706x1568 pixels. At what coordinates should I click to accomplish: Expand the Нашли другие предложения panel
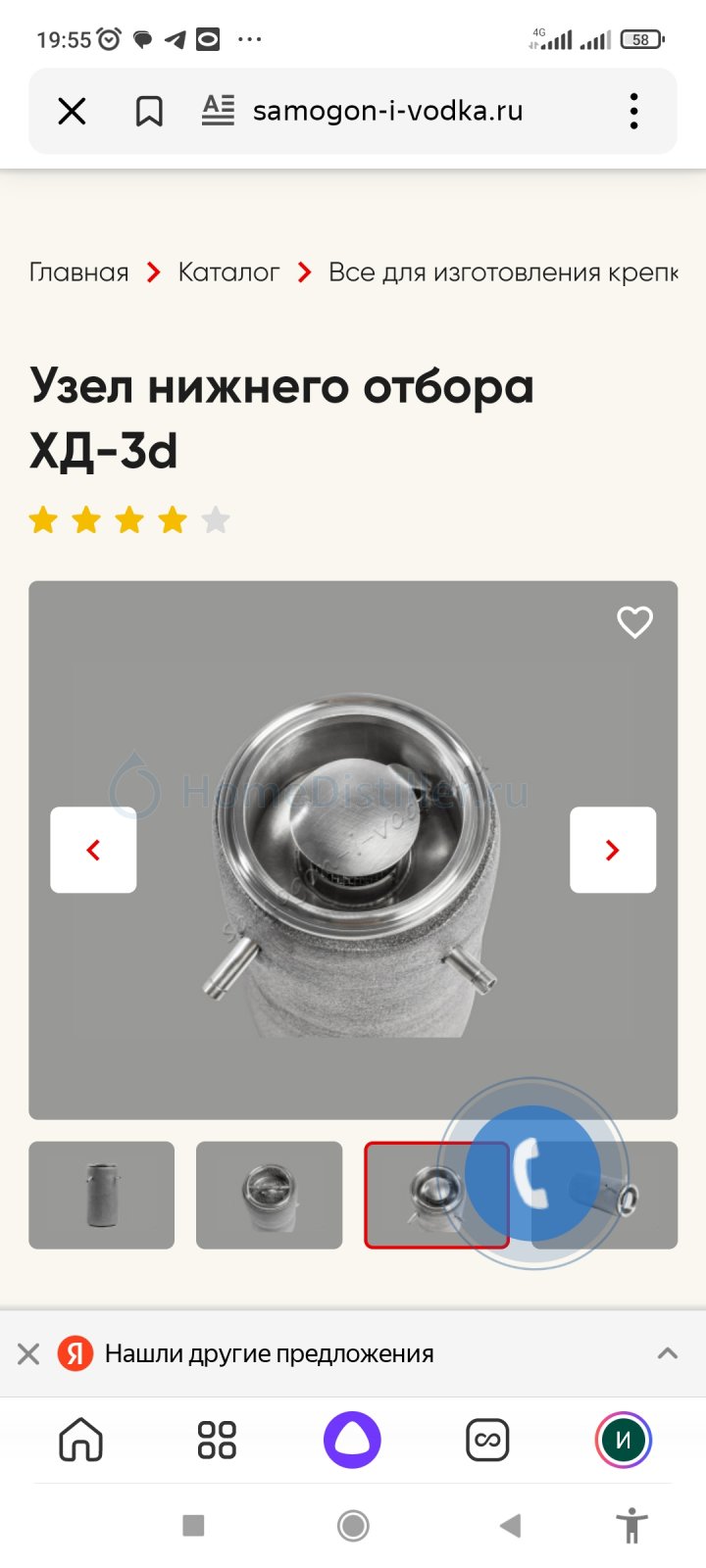pyautogui.click(x=668, y=1353)
